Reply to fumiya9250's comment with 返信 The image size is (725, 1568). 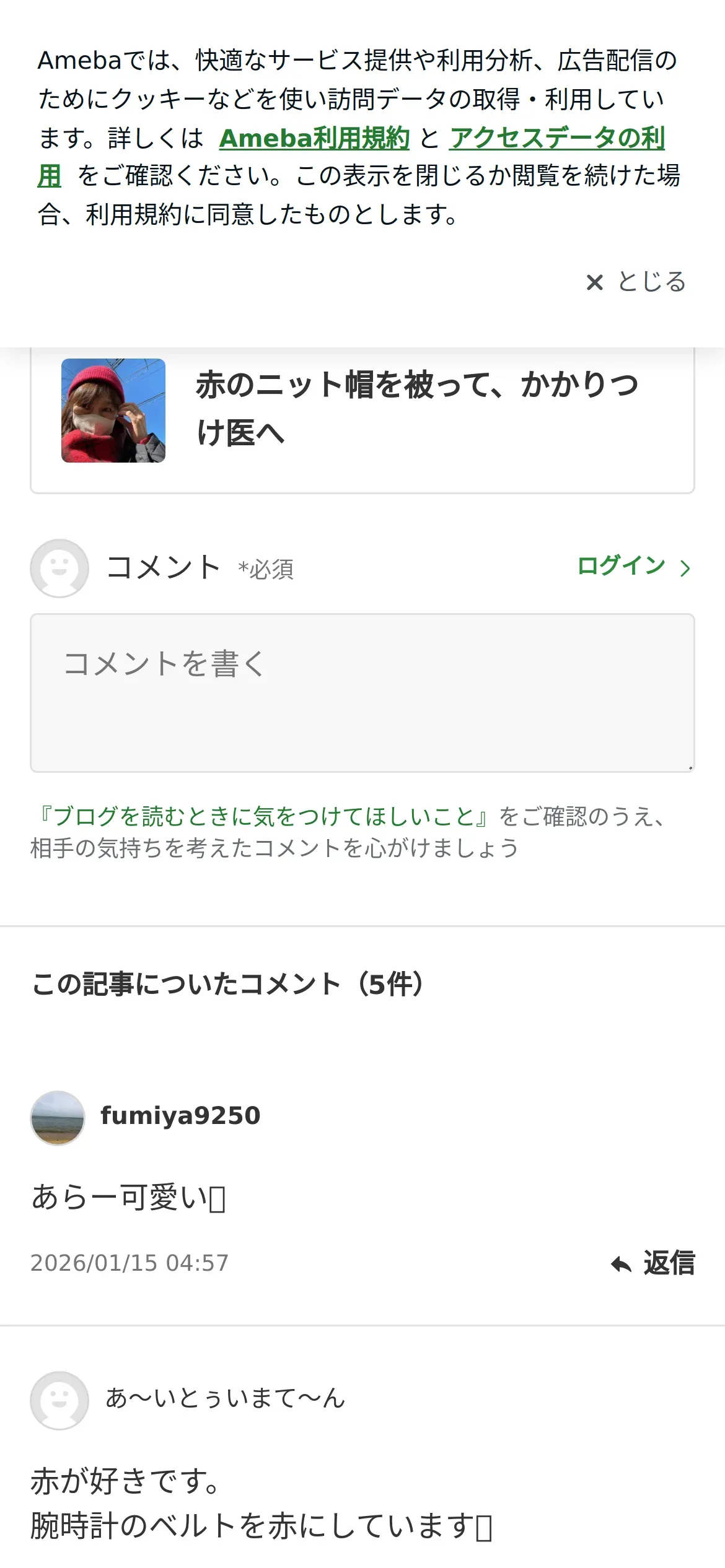pyautogui.click(x=653, y=1263)
